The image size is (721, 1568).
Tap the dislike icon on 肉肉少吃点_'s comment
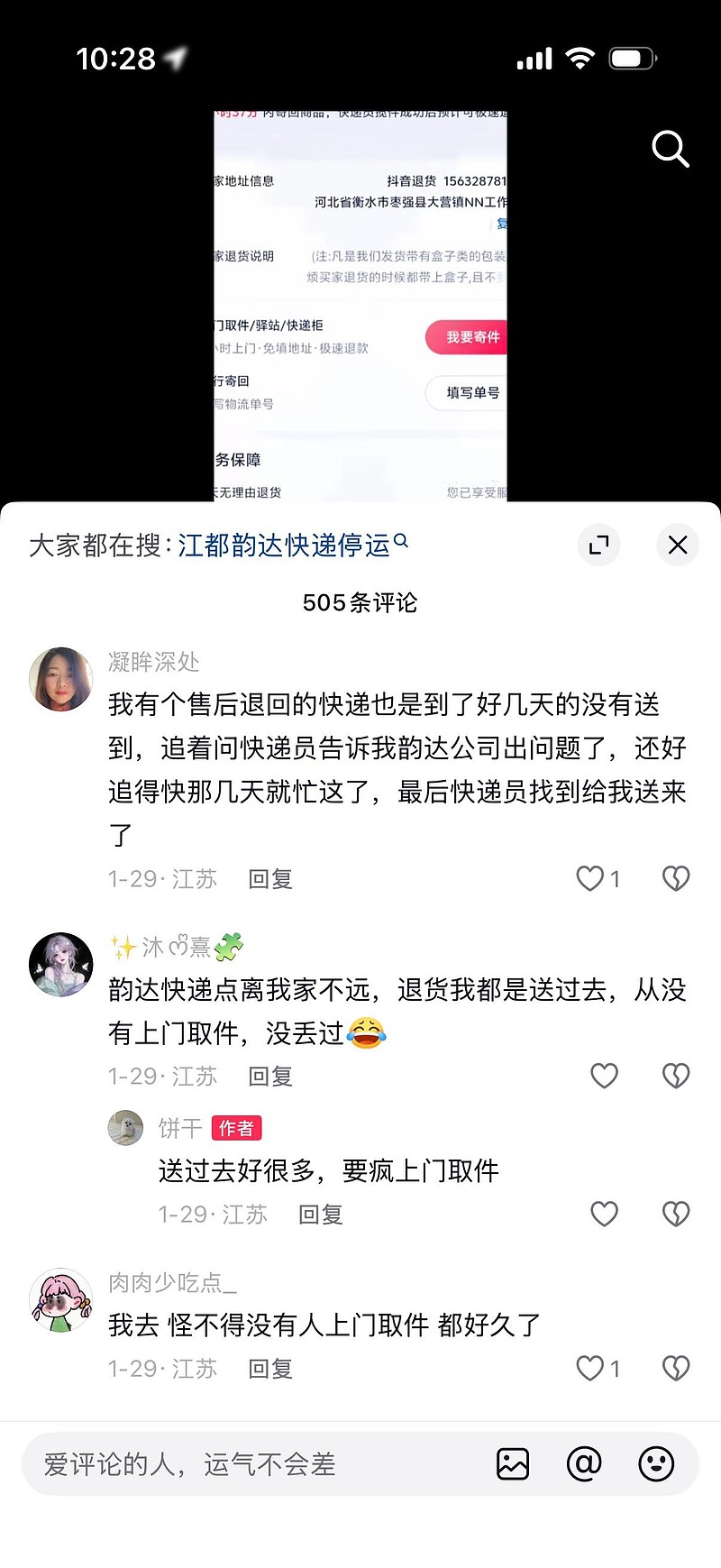click(x=675, y=1368)
